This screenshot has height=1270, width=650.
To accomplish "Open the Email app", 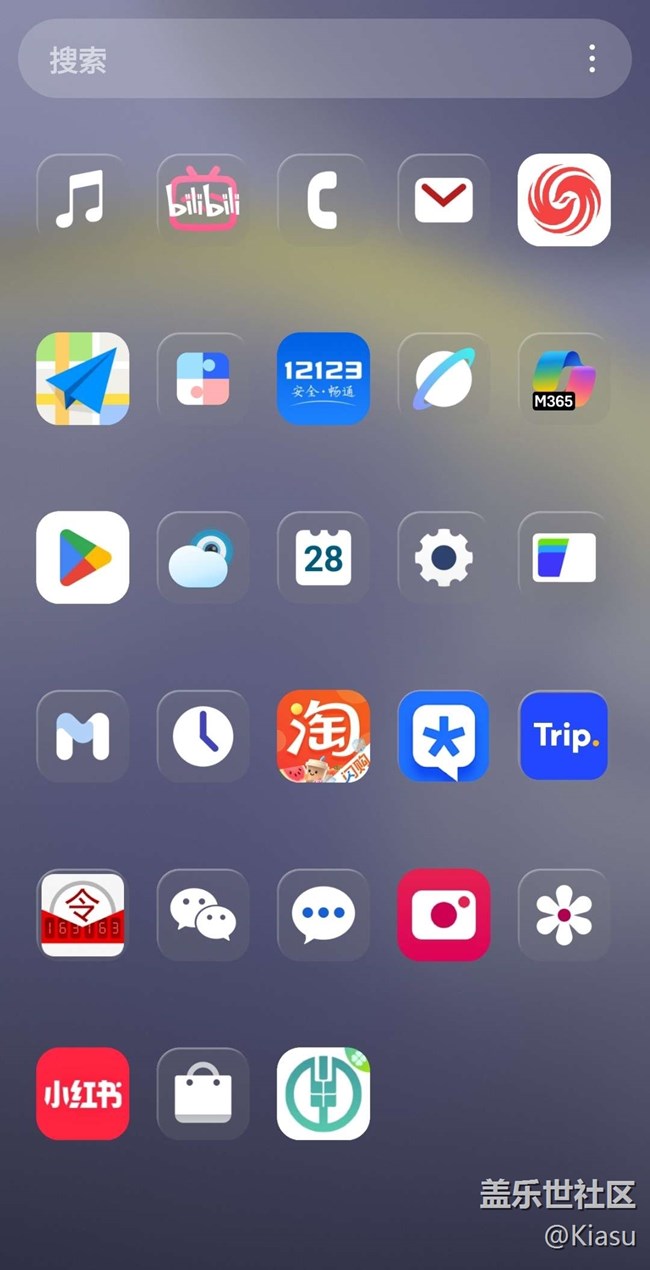I will tap(444, 200).
